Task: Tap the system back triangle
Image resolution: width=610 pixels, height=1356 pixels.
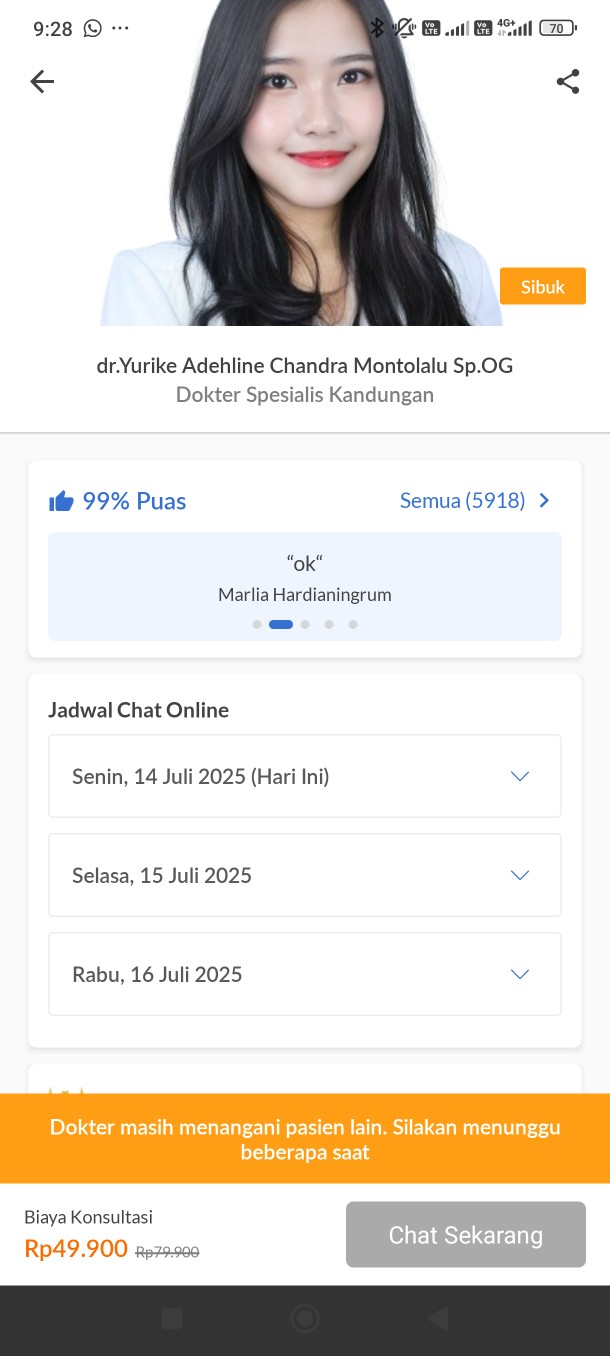Action: tap(437, 1319)
